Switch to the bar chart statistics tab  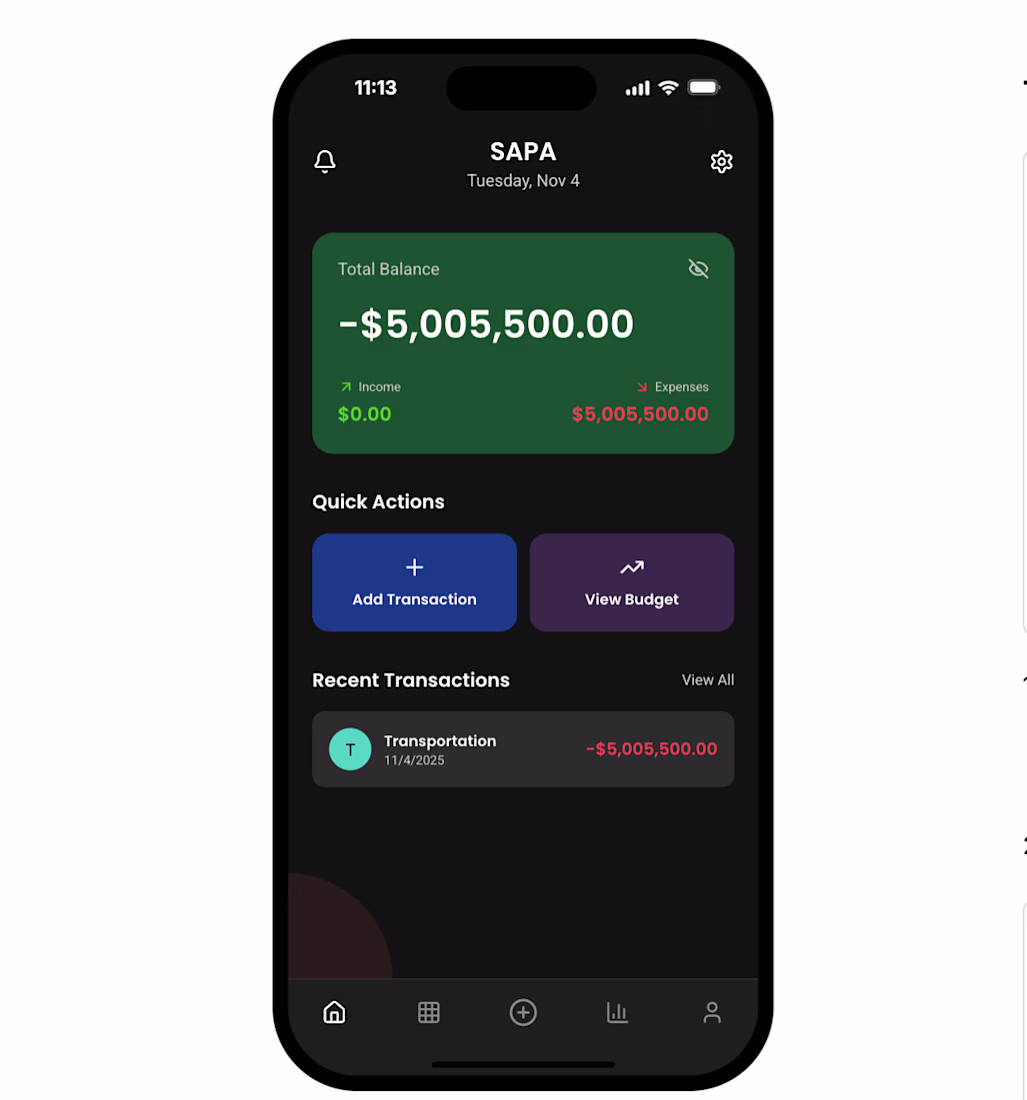click(x=617, y=1013)
